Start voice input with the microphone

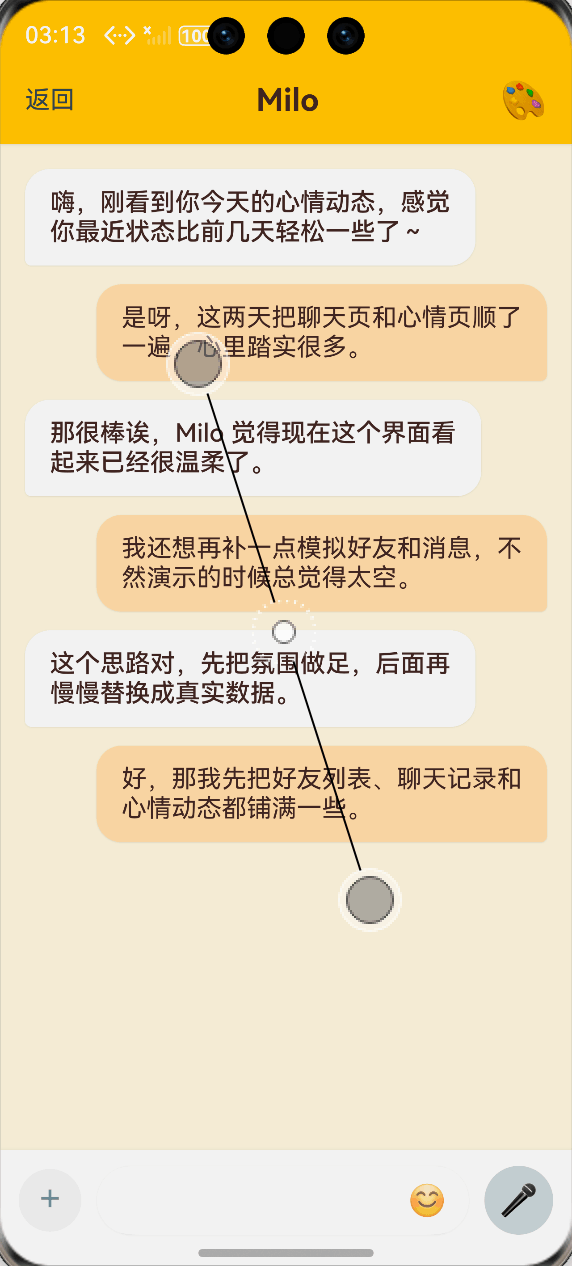coord(518,1199)
